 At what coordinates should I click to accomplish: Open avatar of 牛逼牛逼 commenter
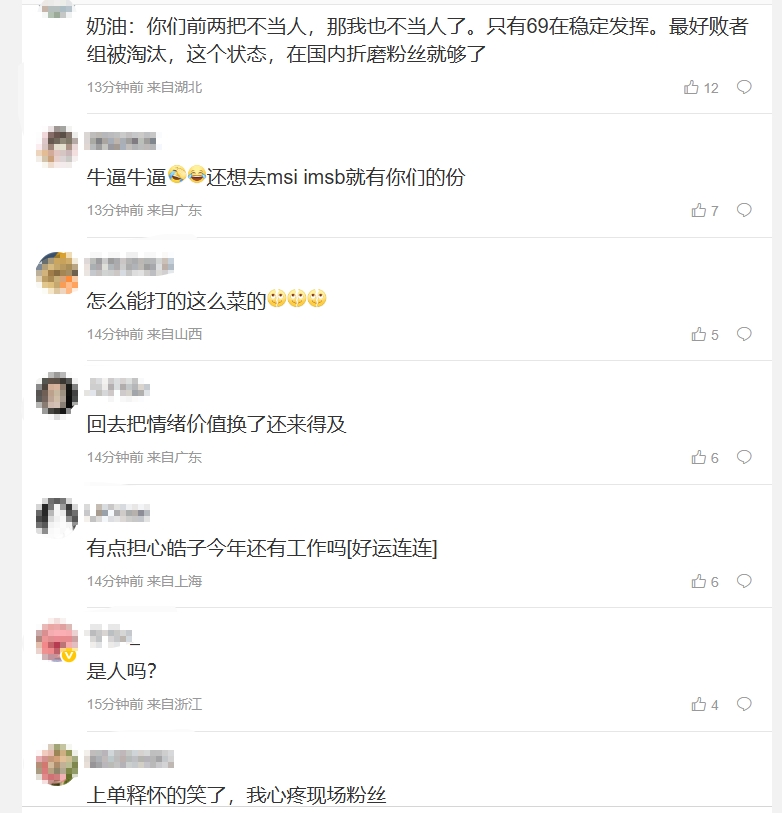(57, 147)
